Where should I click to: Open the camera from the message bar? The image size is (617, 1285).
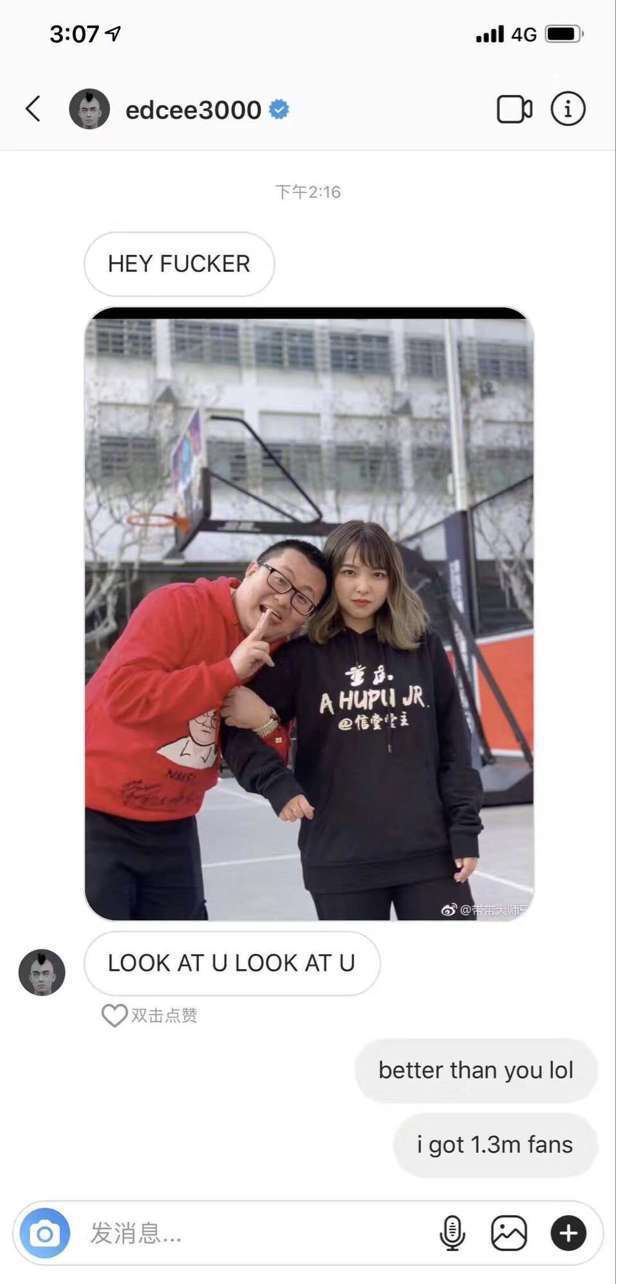click(45, 1233)
